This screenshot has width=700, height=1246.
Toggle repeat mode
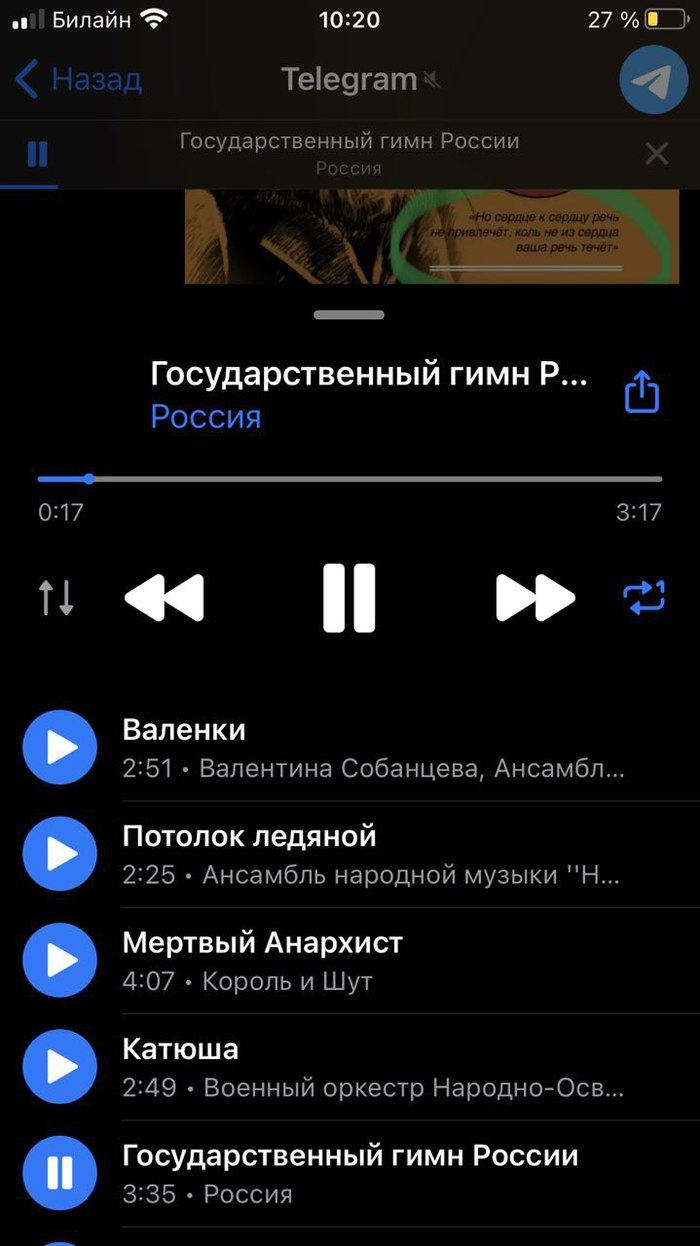pyautogui.click(x=644, y=598)
